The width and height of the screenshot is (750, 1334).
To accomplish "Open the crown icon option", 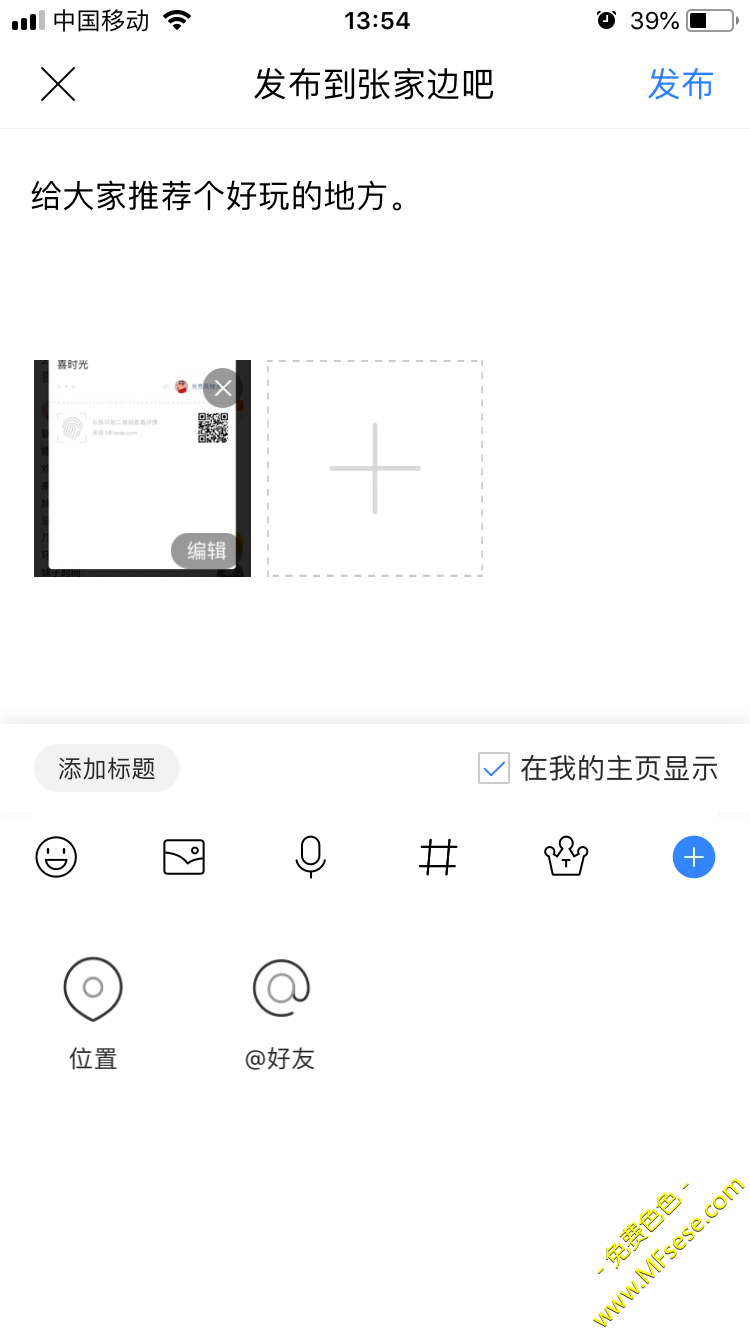I will (566, 857).
